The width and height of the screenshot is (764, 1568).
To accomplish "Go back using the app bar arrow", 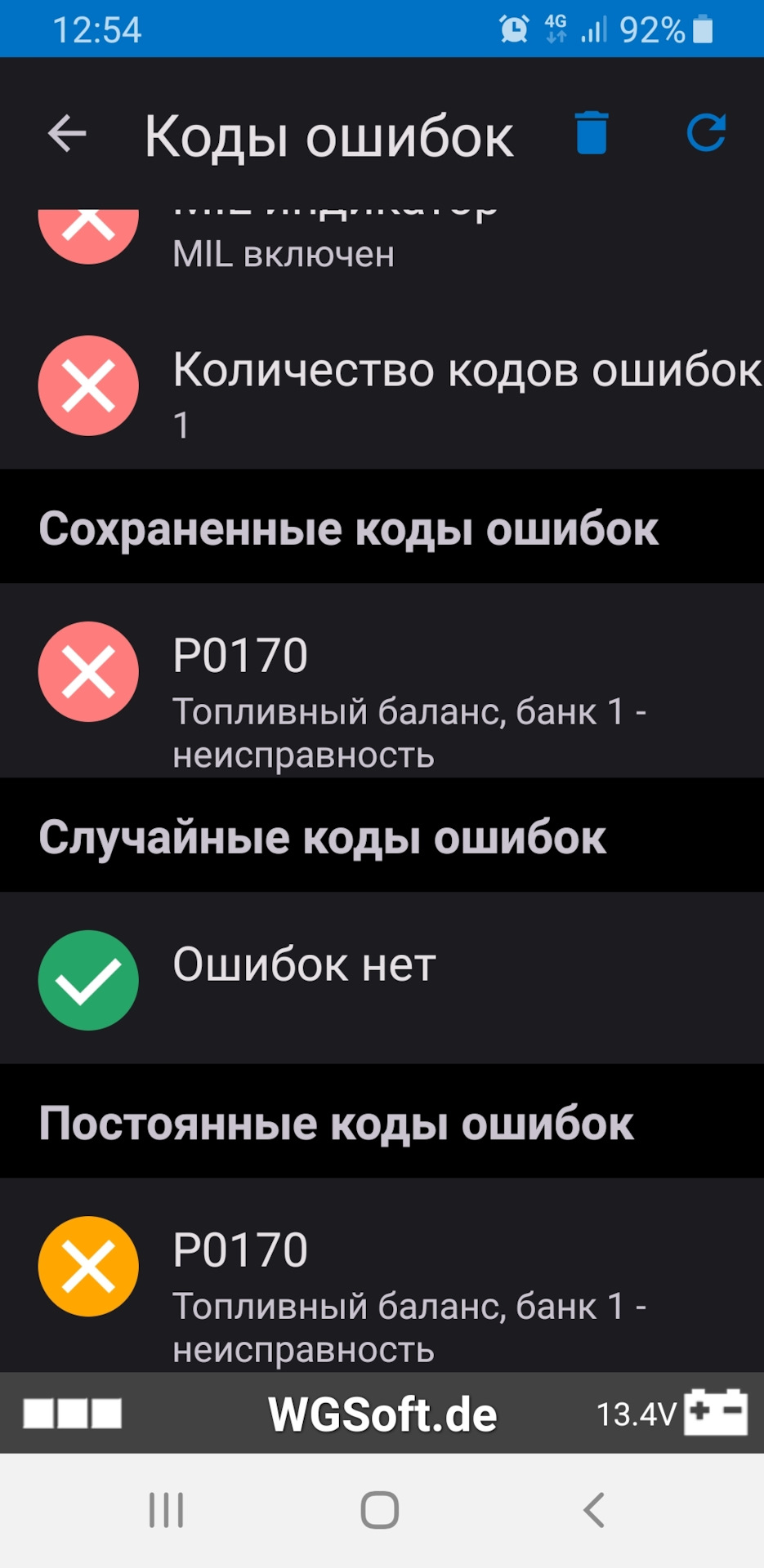I will (67, 133).
